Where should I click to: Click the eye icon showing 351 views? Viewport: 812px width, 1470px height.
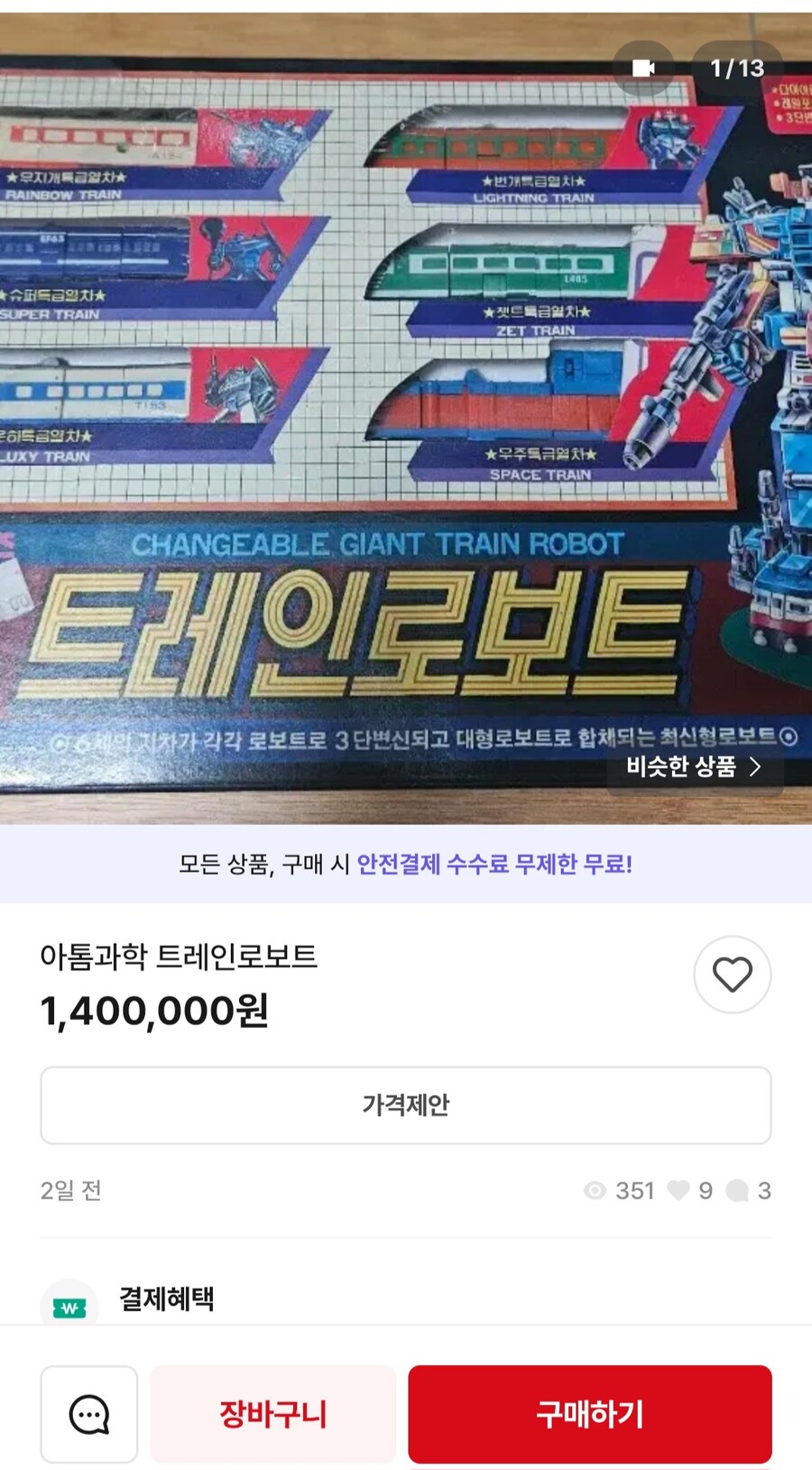[x=595, y=1191]
